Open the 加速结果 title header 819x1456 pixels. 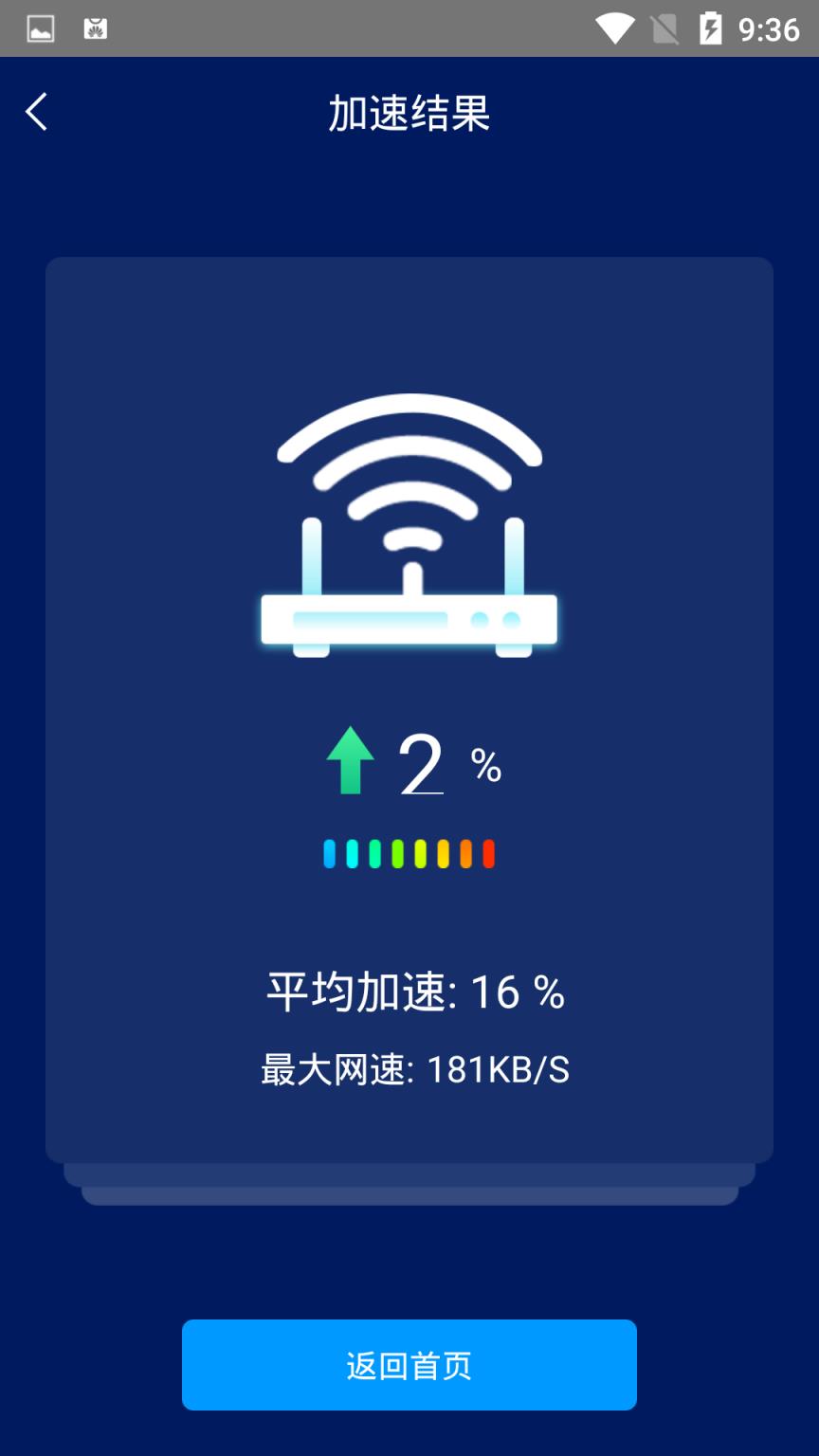409,111
